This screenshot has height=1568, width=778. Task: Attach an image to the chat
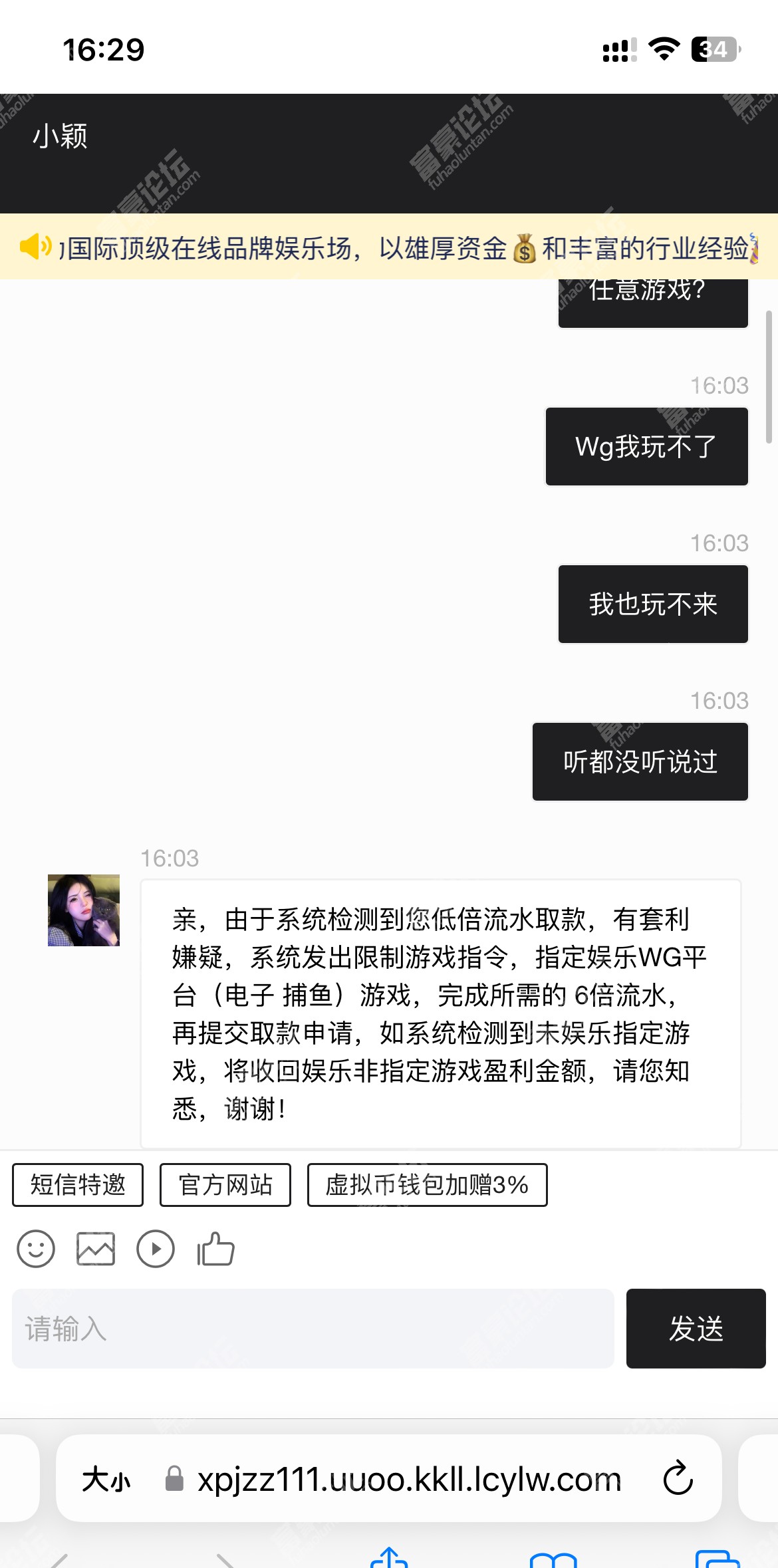click(96, 1249)
